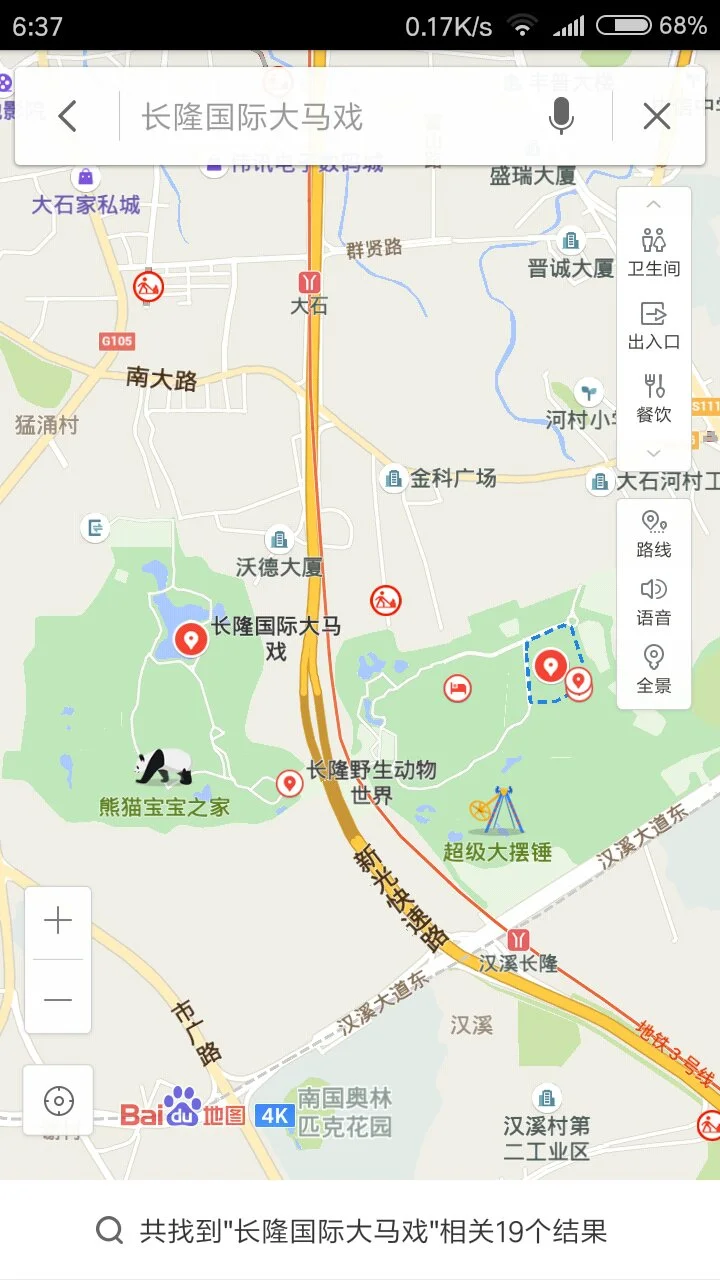This screenshot has height=1280, width=720.
Task: Tap the search field 长隆国际大马戏
Action: [300, 115]
